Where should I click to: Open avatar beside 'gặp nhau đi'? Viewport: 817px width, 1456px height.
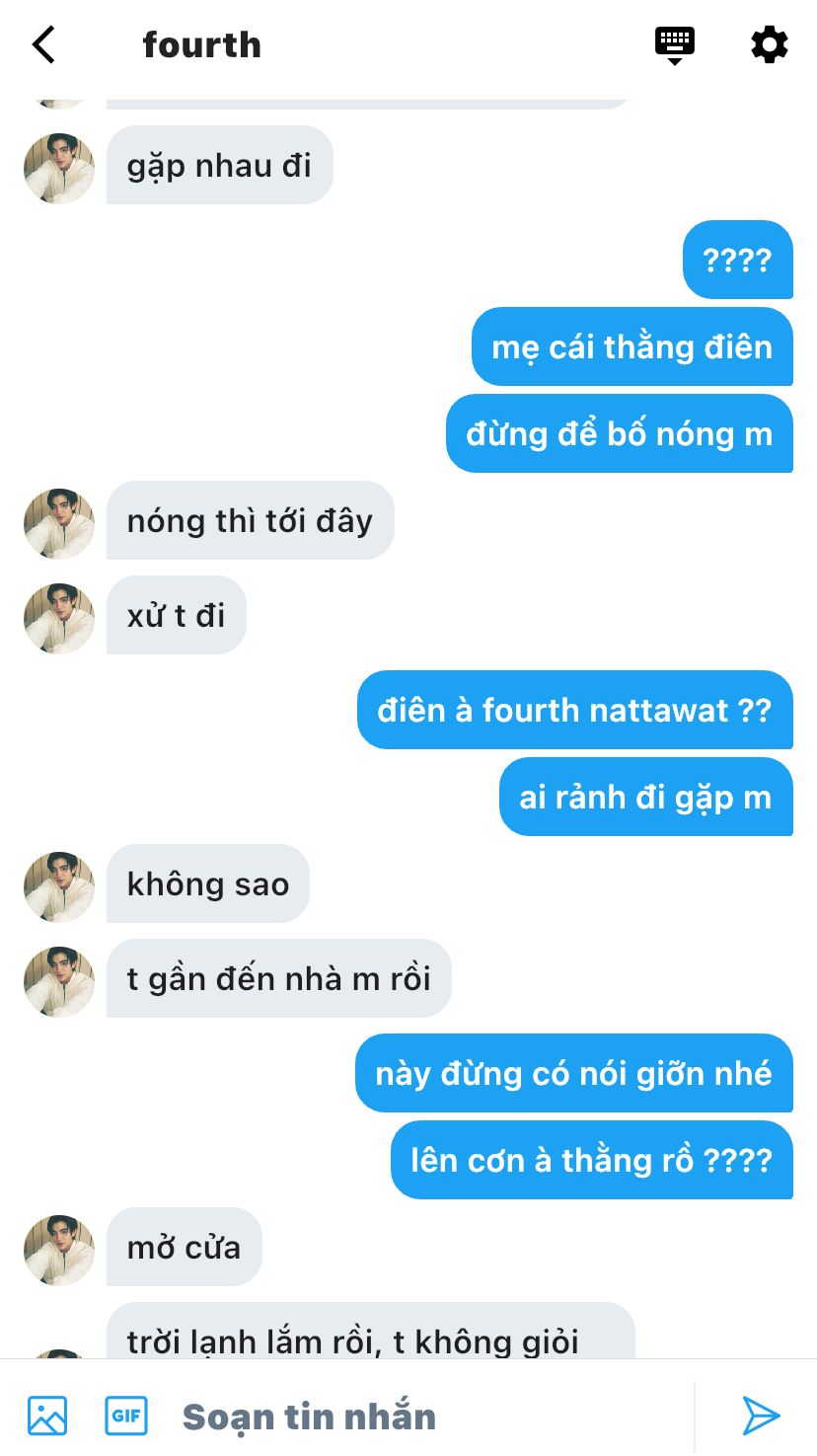click(x=59, y=169)
